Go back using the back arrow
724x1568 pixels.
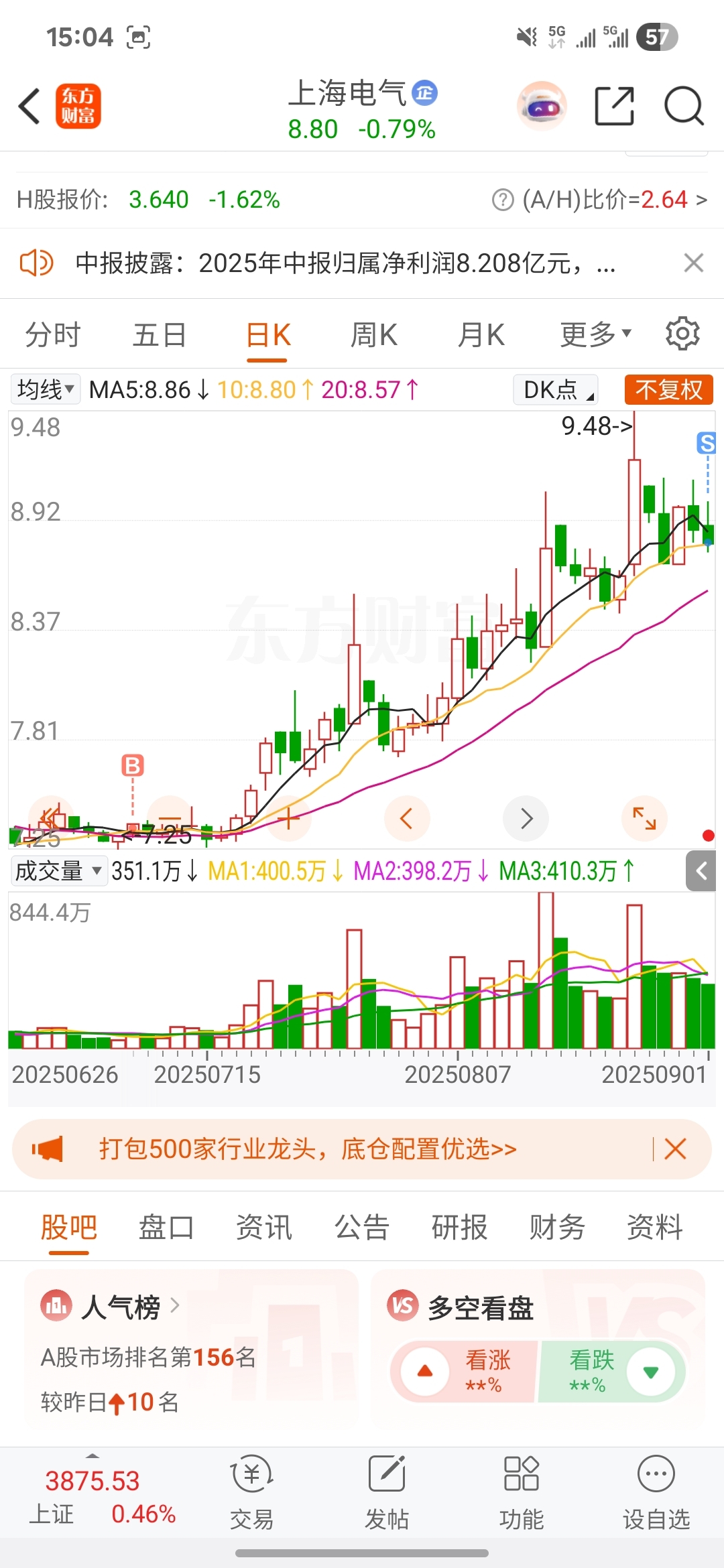tap(29, 106)
